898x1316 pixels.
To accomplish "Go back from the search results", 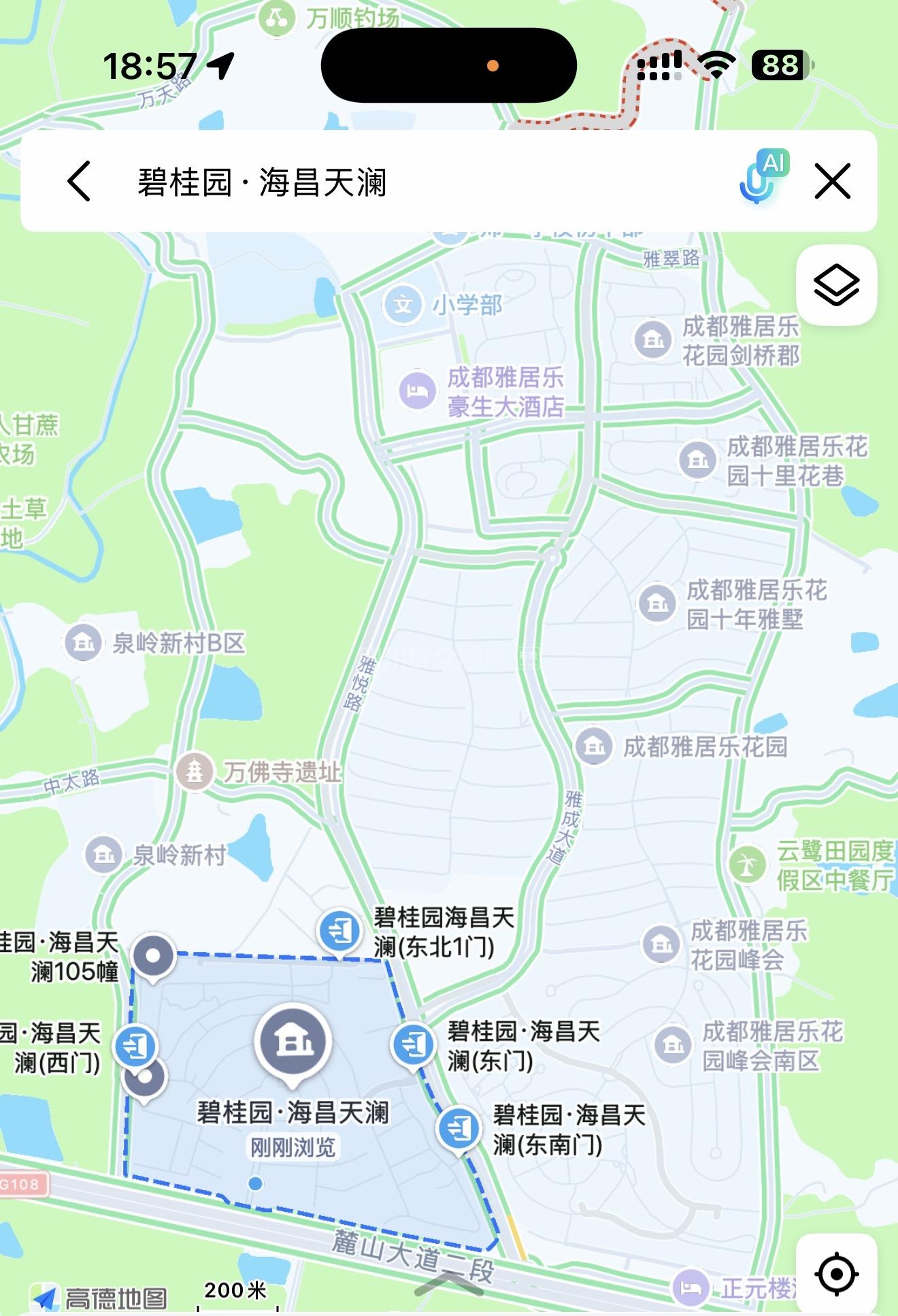I will [79, 181].
